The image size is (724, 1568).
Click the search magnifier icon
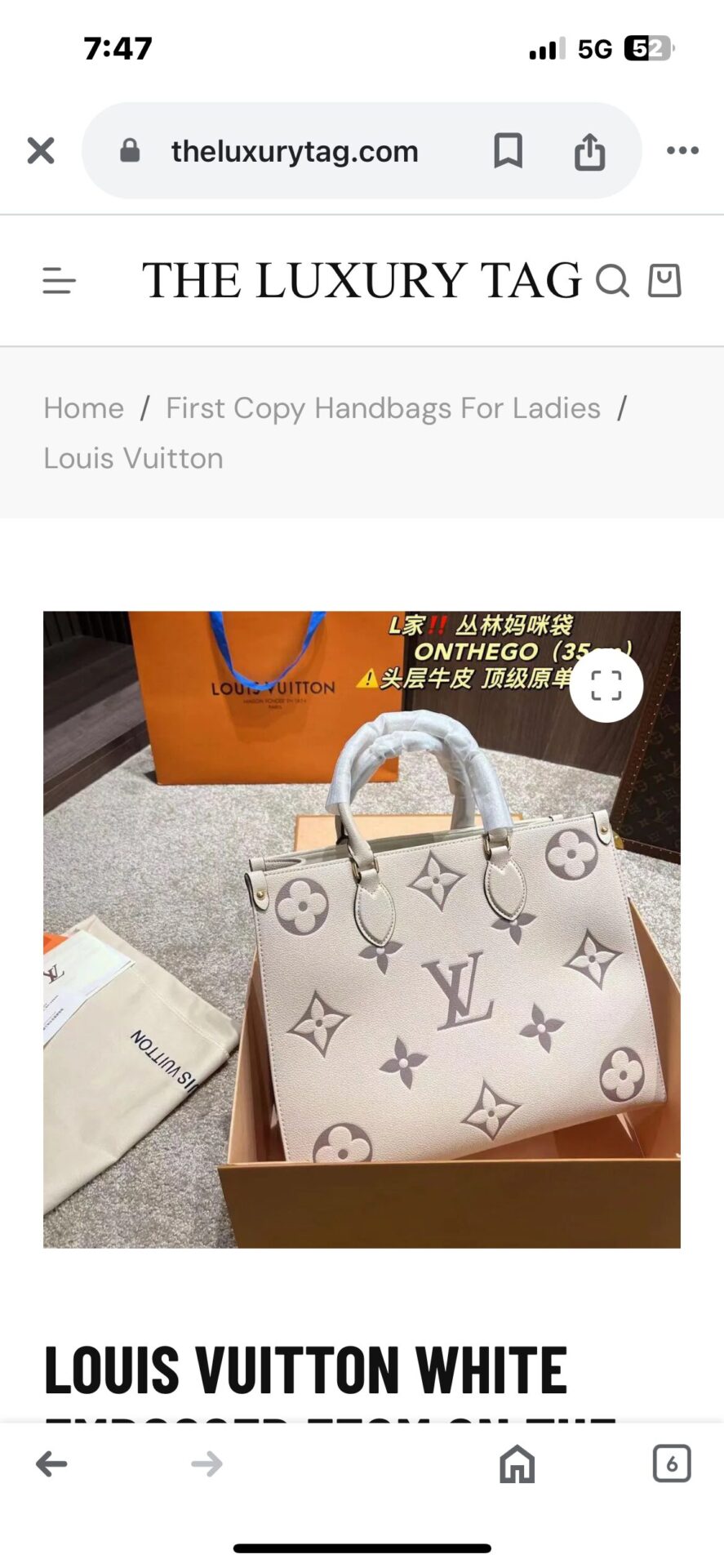tap(614, 282)
